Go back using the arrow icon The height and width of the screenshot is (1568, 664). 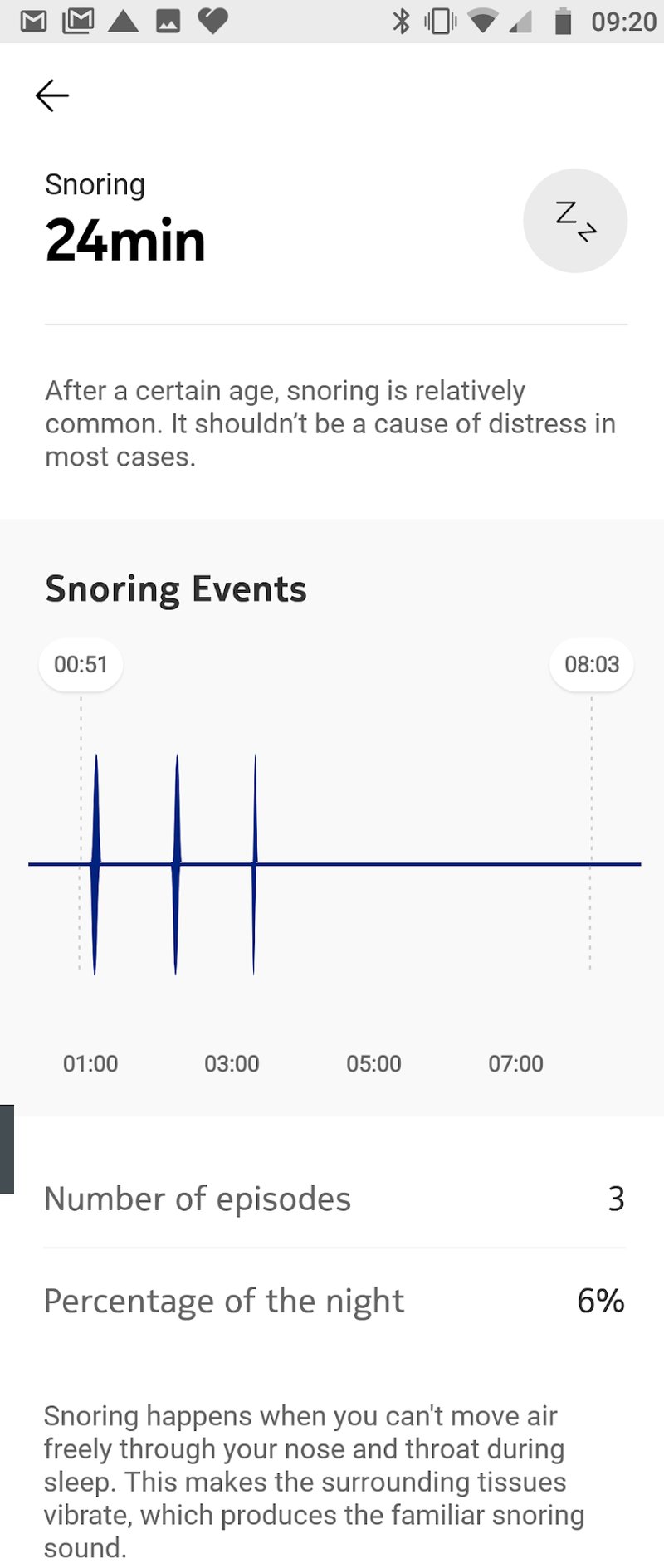(x=51, y=95)
